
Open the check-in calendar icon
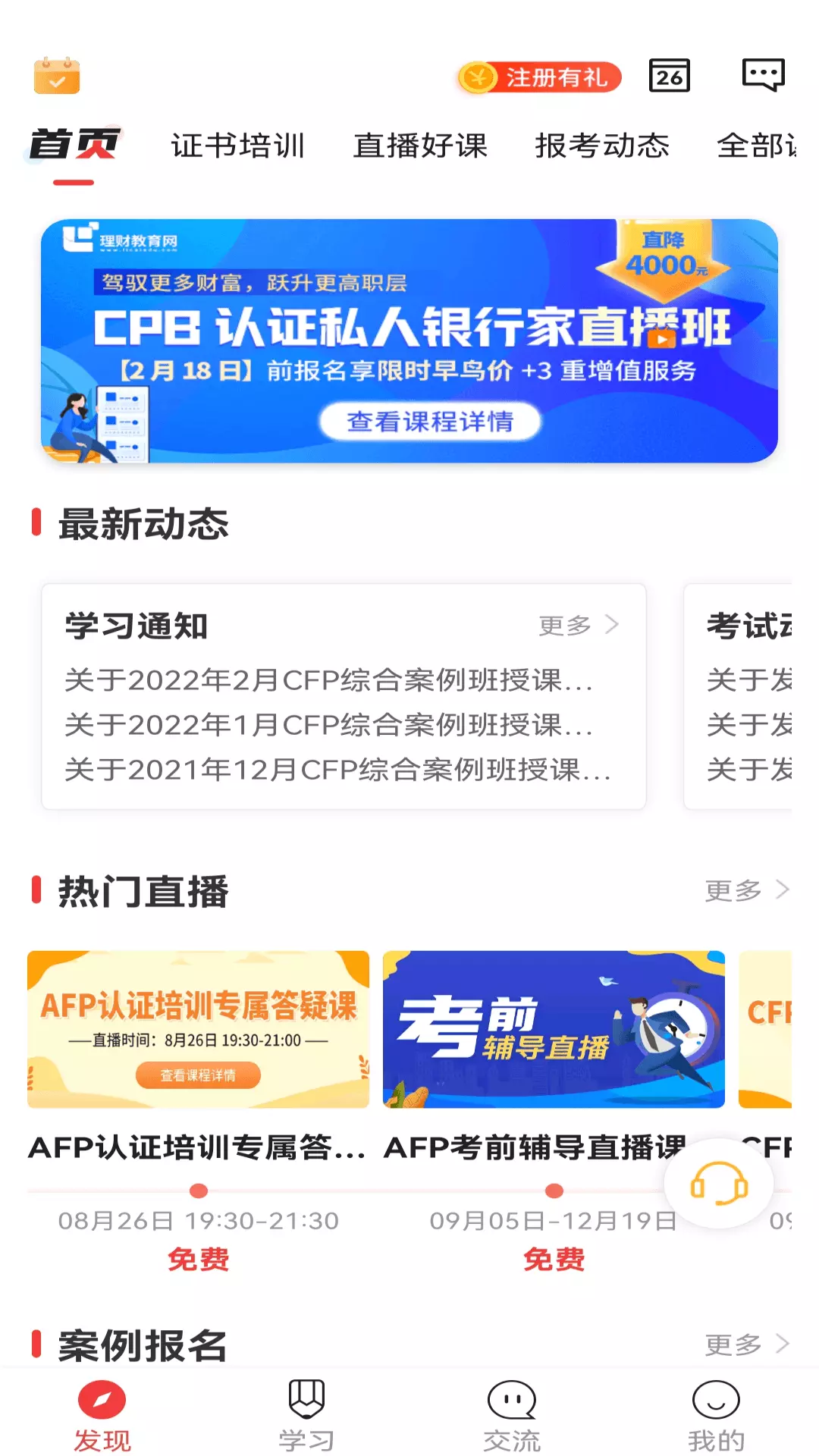click(x=57, y=76)
